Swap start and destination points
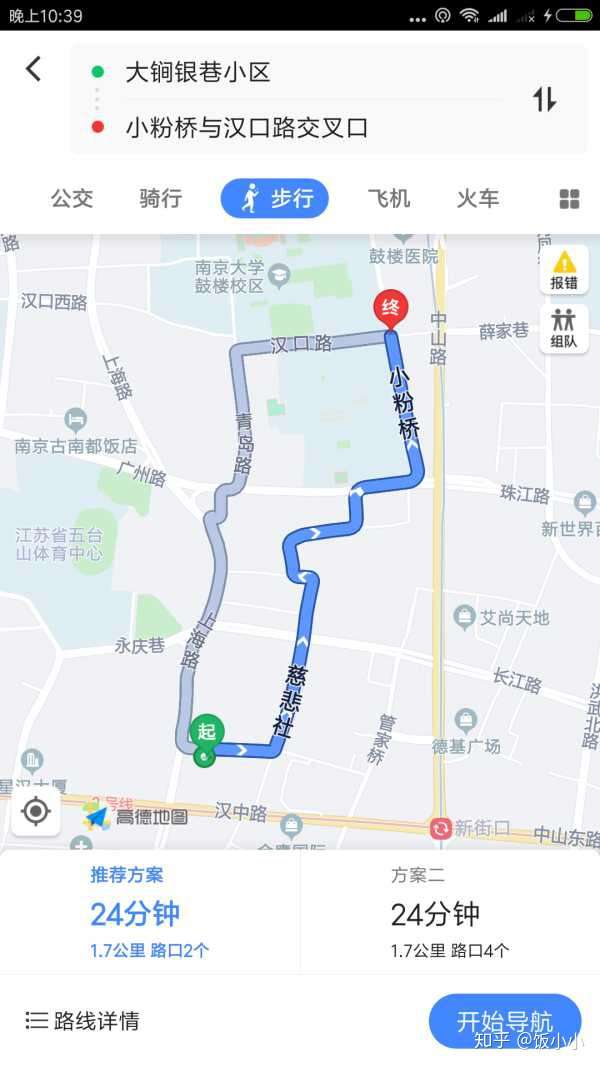 coord(544,99)
